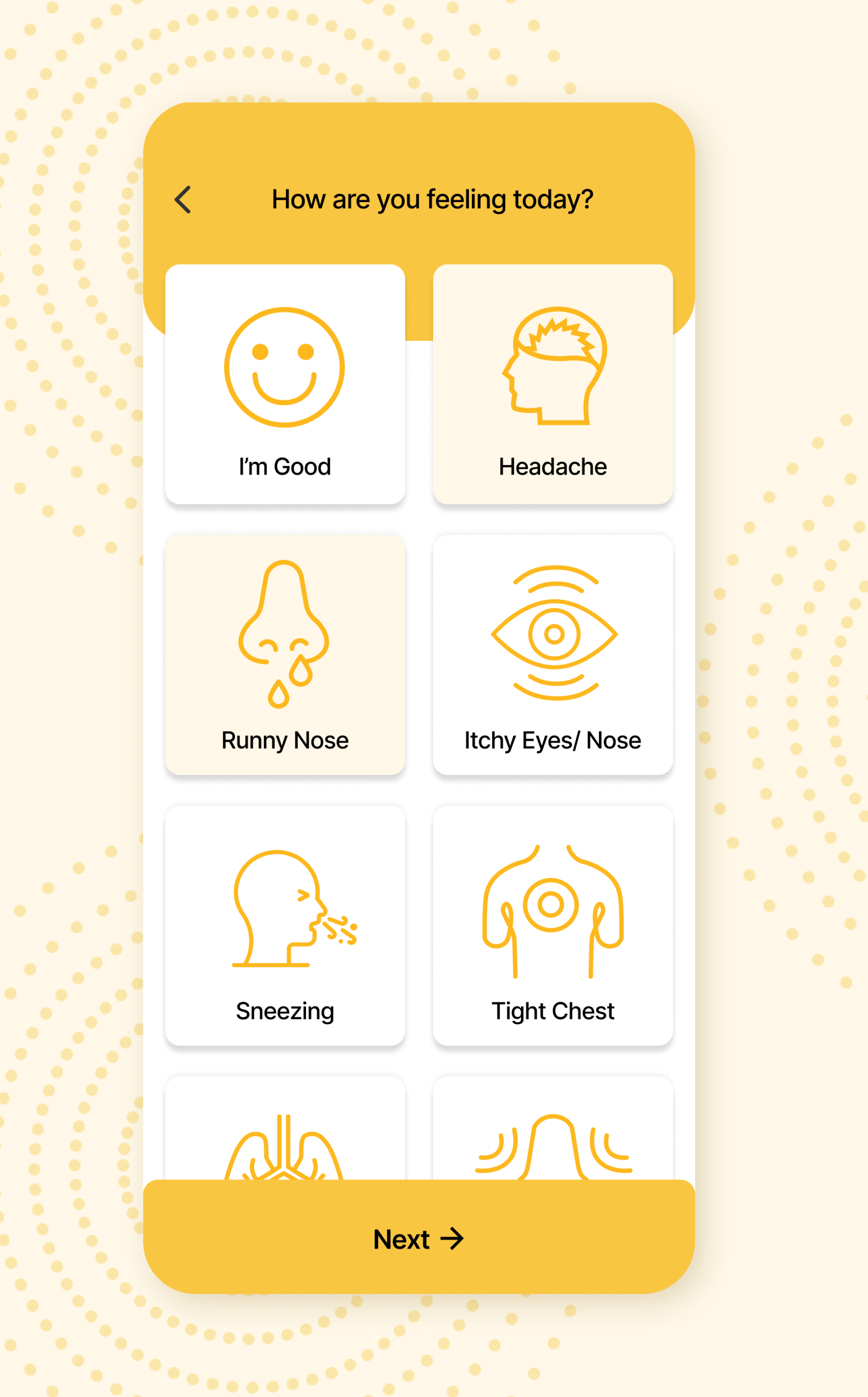Image resolution: width=868 pixels, height=1397 pixels.
Task: Continue with the Next button
Action: click(418, 1239)
